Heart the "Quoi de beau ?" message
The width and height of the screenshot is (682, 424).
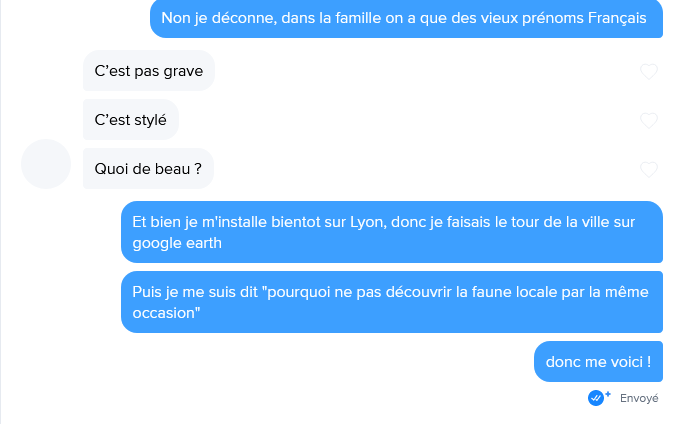[x=648, y=170]
